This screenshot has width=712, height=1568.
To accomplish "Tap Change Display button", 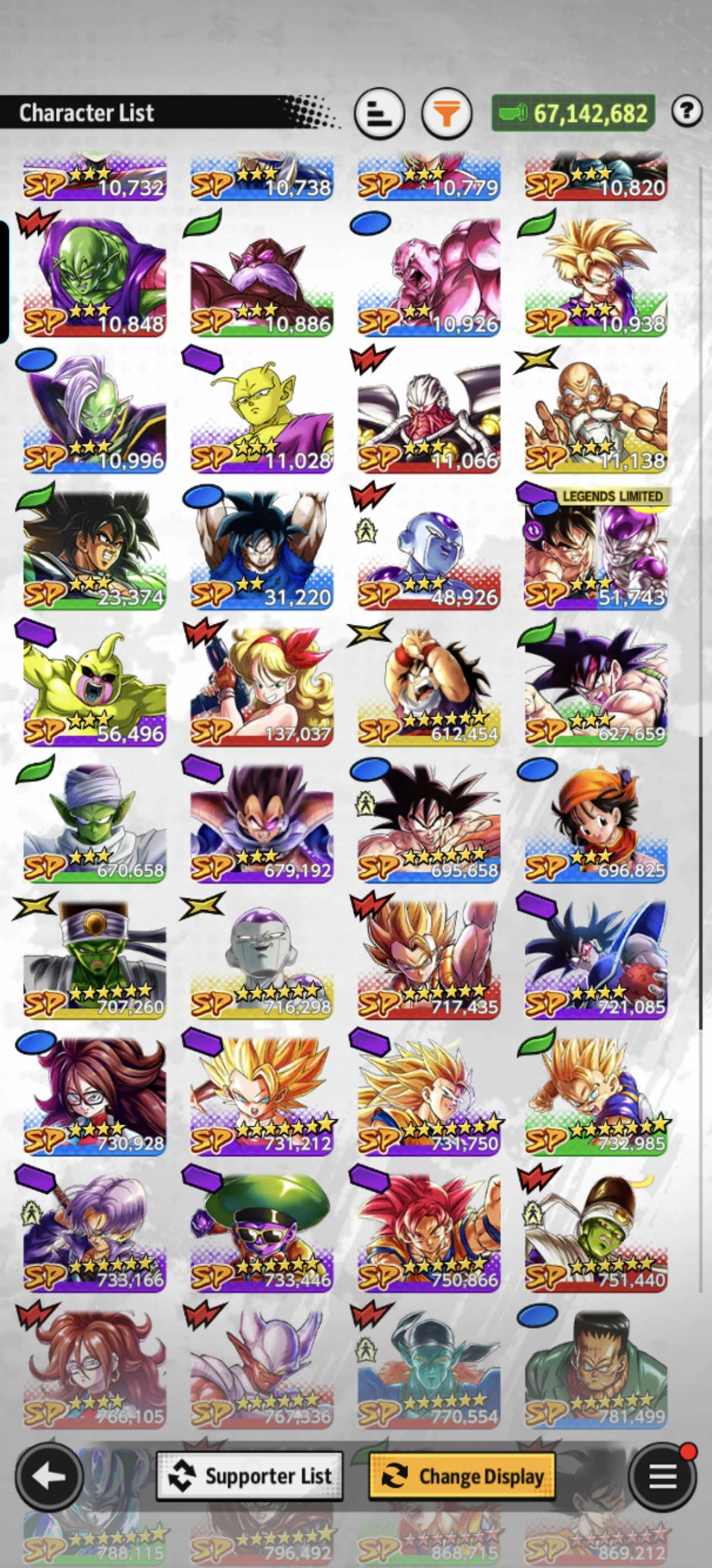I will point(462,1476).
